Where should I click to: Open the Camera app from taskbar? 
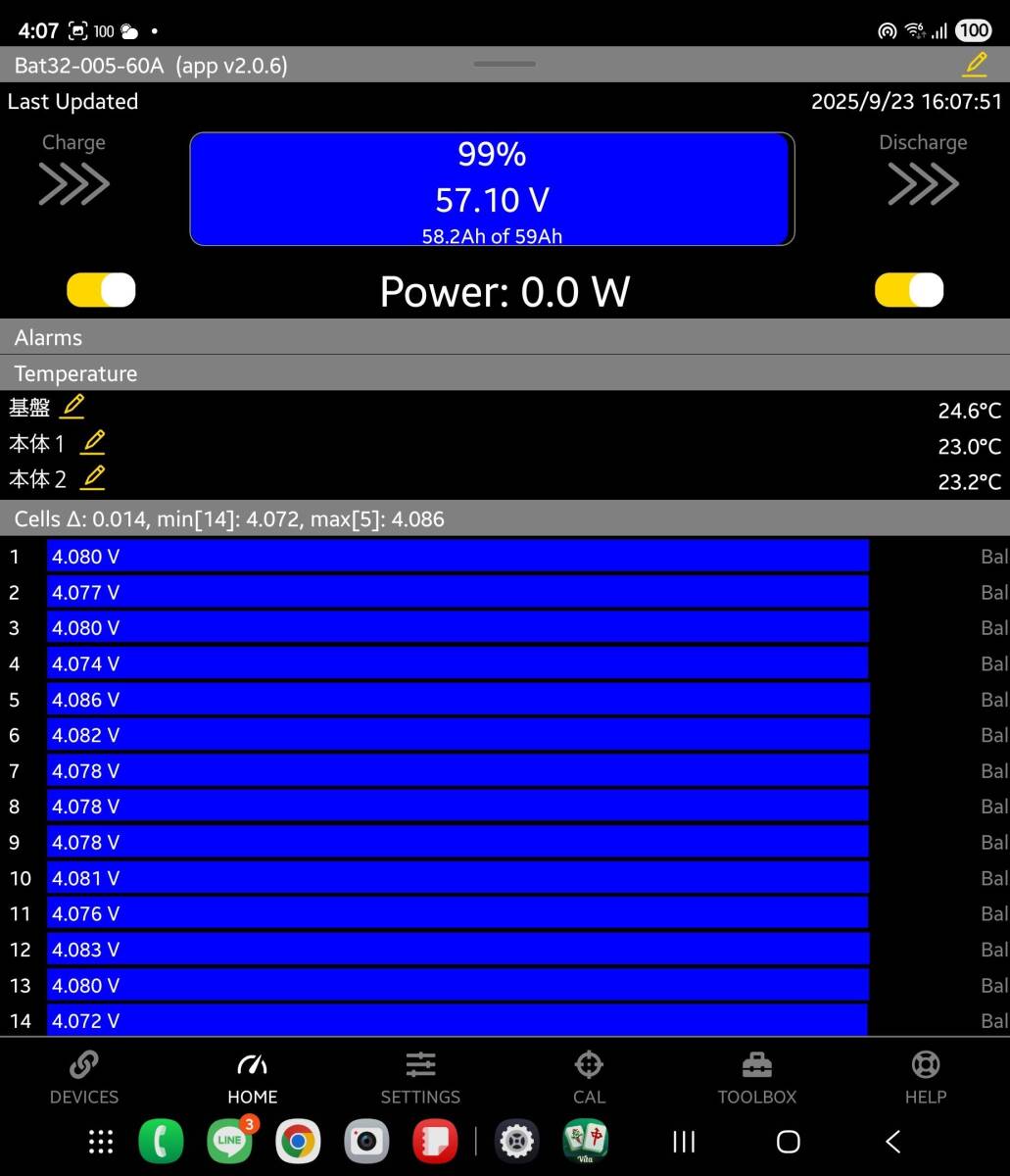pos(367,1142)
